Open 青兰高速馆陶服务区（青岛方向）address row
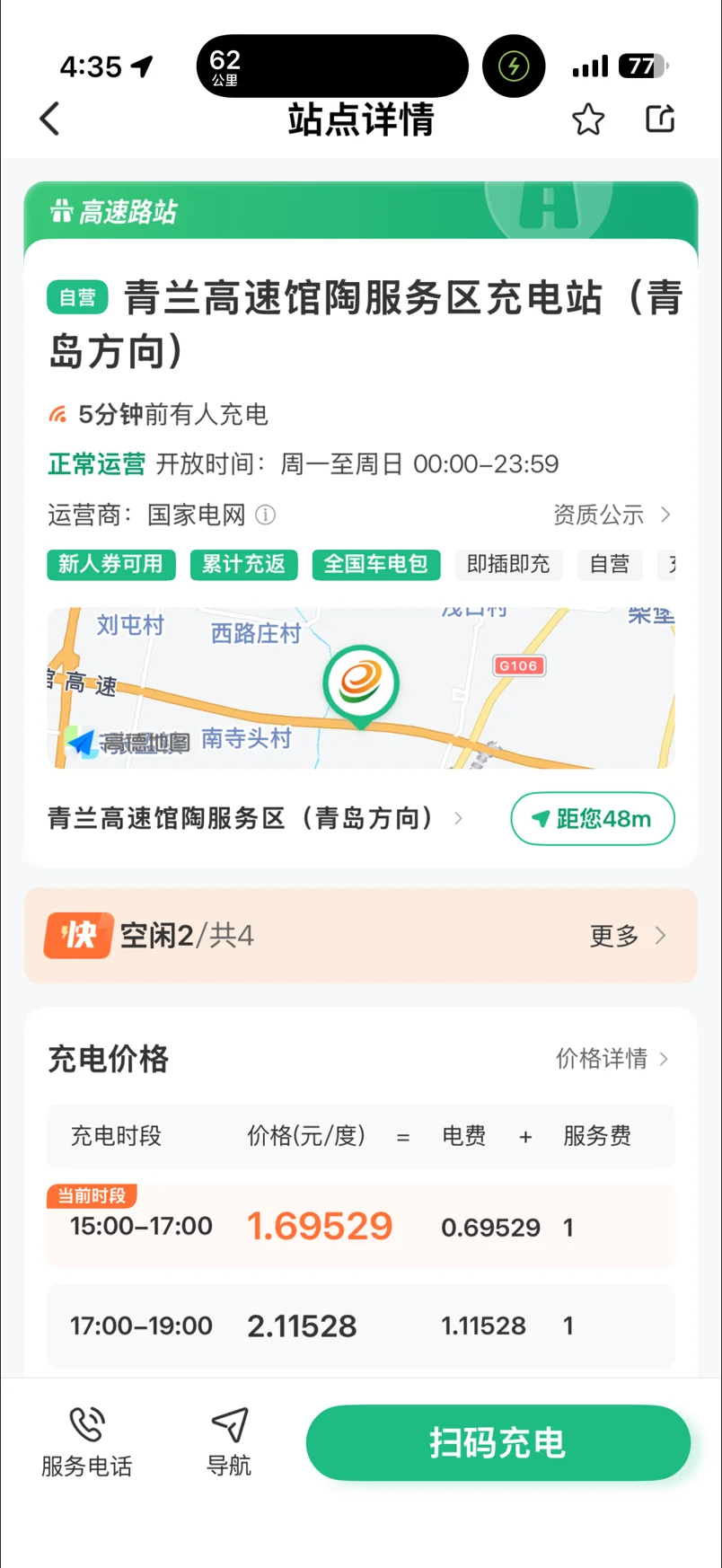The height and width of the screenshot is (1568, 722). (x=256, y=818)
